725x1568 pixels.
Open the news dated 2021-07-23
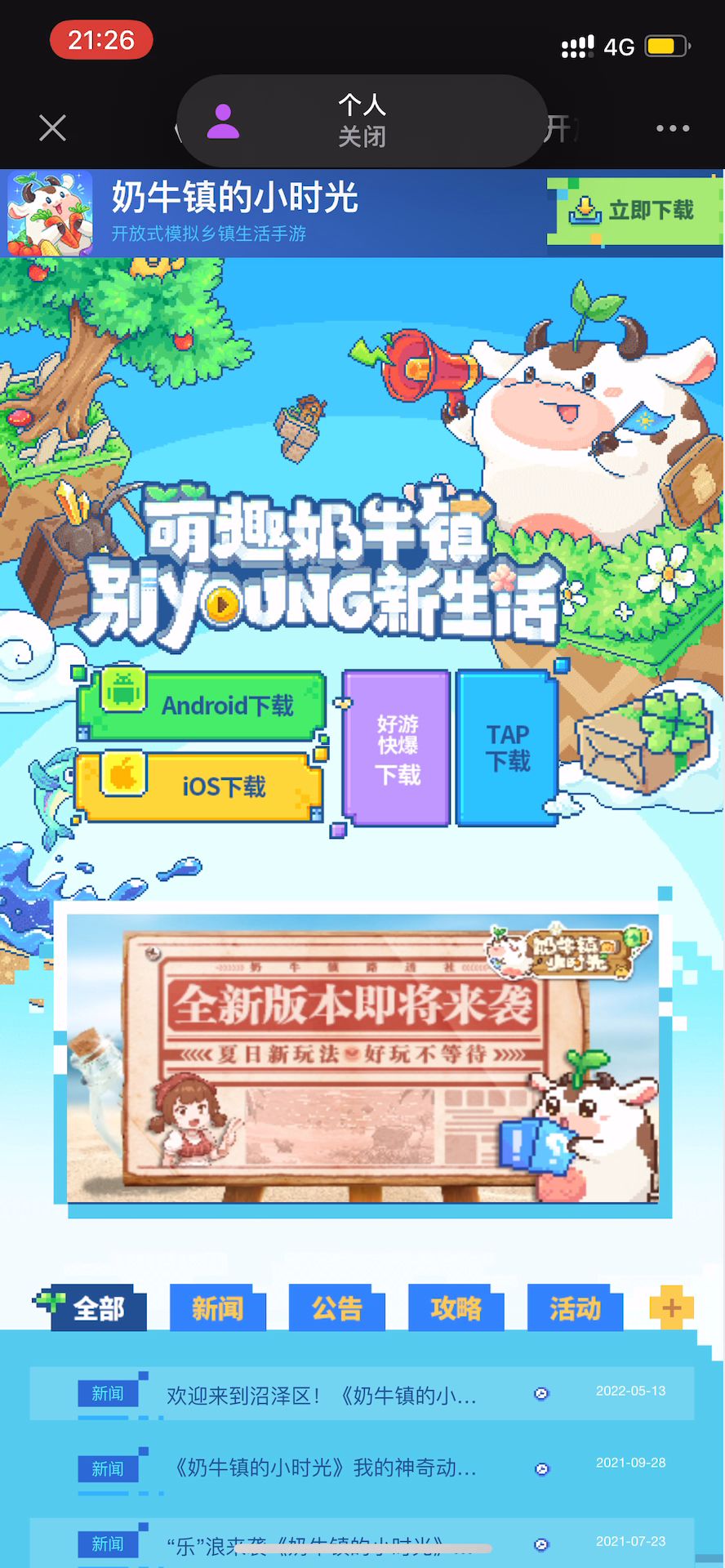pos(362,1543)
